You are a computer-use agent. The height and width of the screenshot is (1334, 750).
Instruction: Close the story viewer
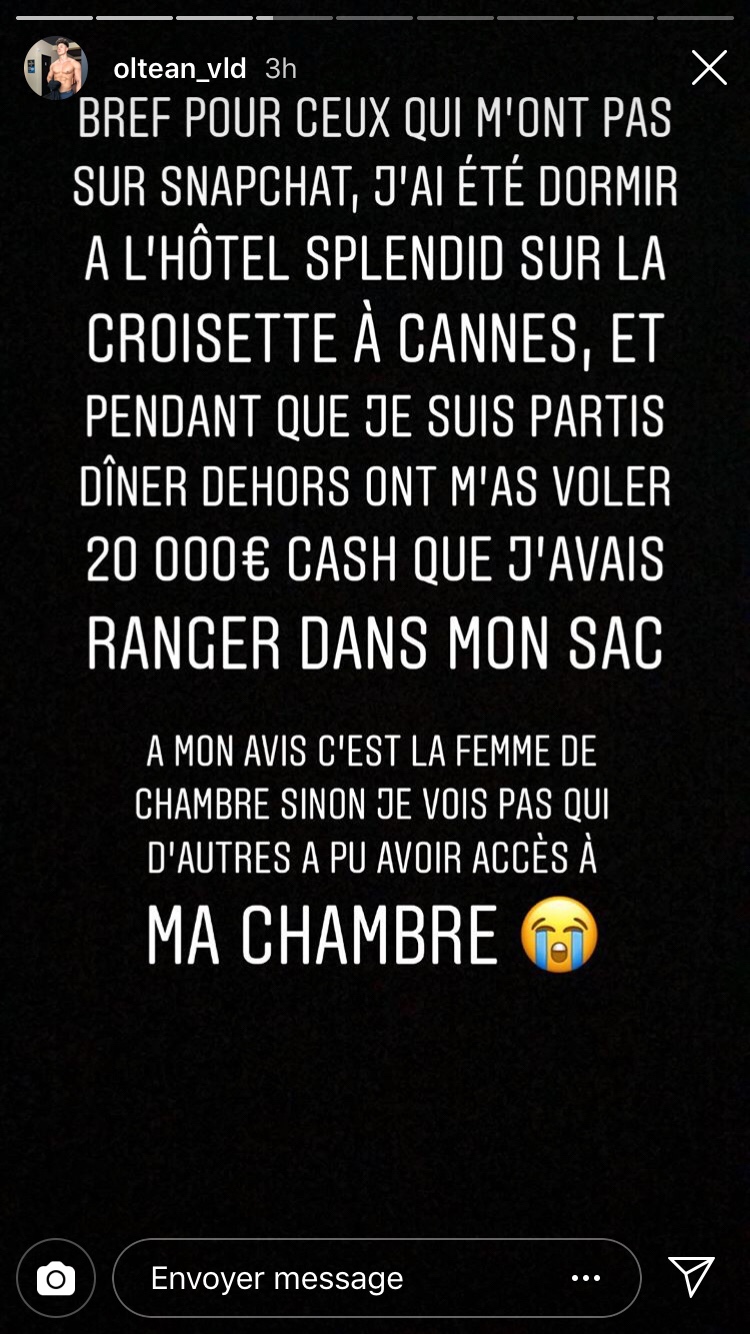click(x=709, y=68)
